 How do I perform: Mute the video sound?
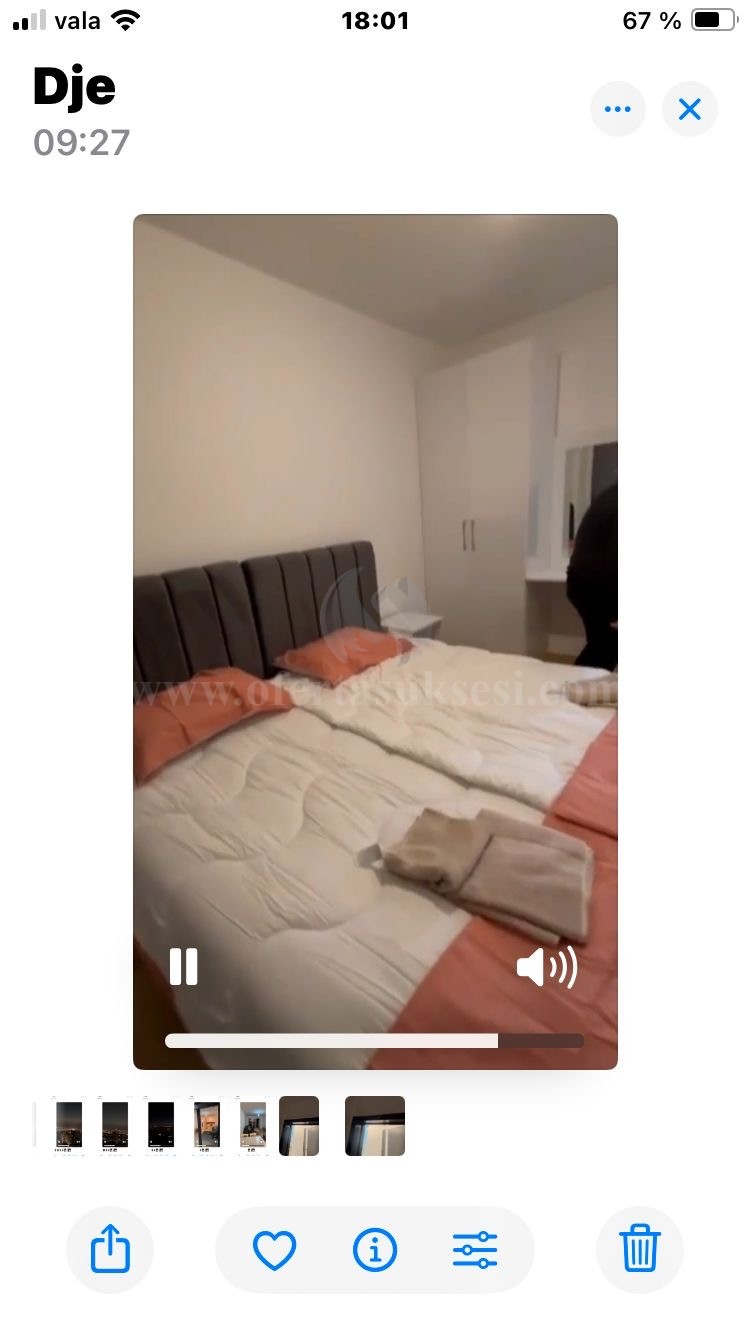pos(547,967)
